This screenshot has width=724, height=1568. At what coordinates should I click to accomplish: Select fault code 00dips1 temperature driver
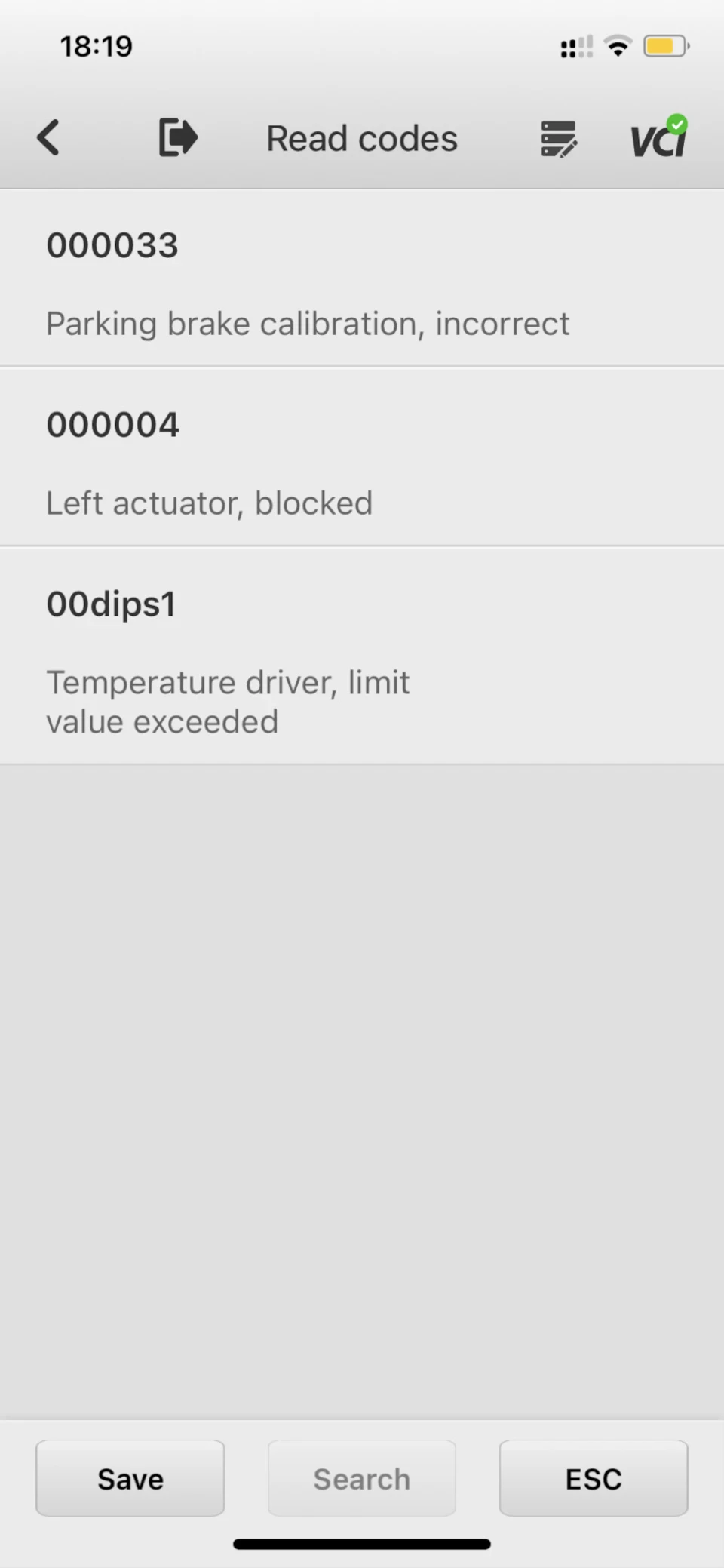click(x=362, y=656)
